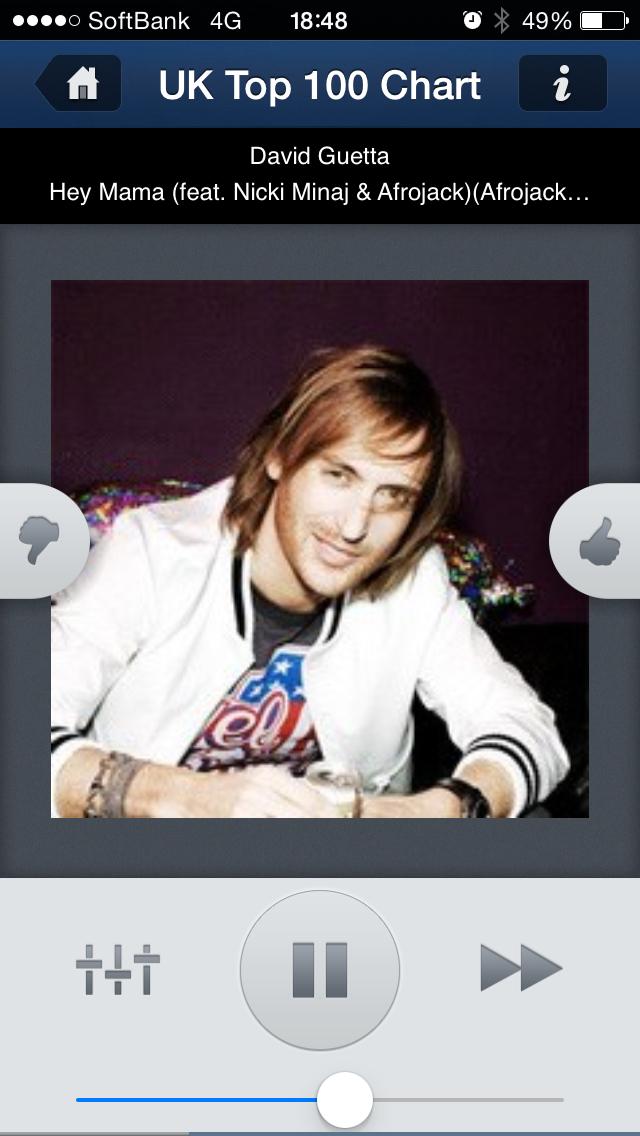Skip to the next track
This screenshot has width=640, height=1136.
coord(521,968)
